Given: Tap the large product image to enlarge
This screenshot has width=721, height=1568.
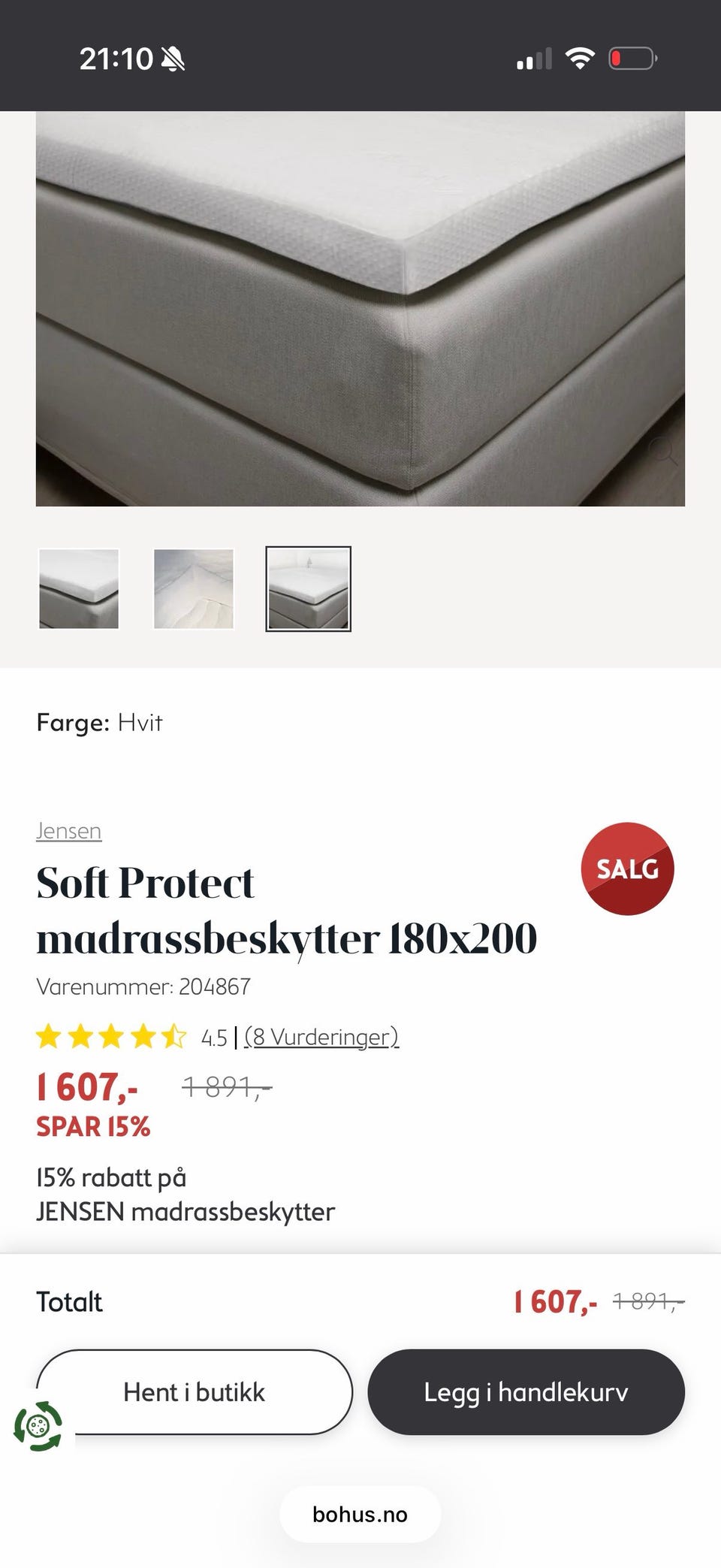Looking at the screenshot, I should click(x=360, y=308).
